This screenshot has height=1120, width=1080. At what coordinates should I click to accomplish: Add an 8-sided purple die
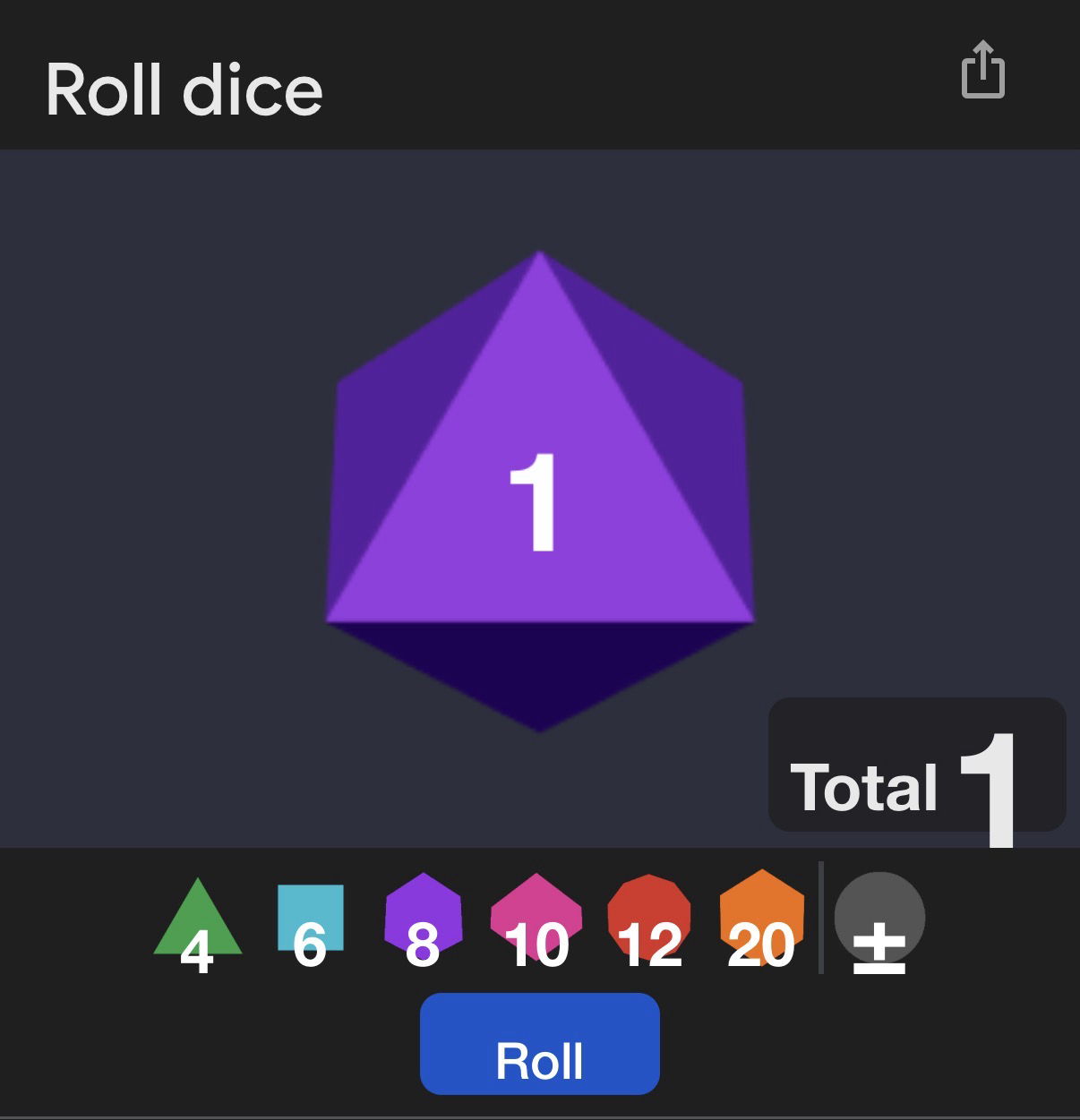click(423, 922)
